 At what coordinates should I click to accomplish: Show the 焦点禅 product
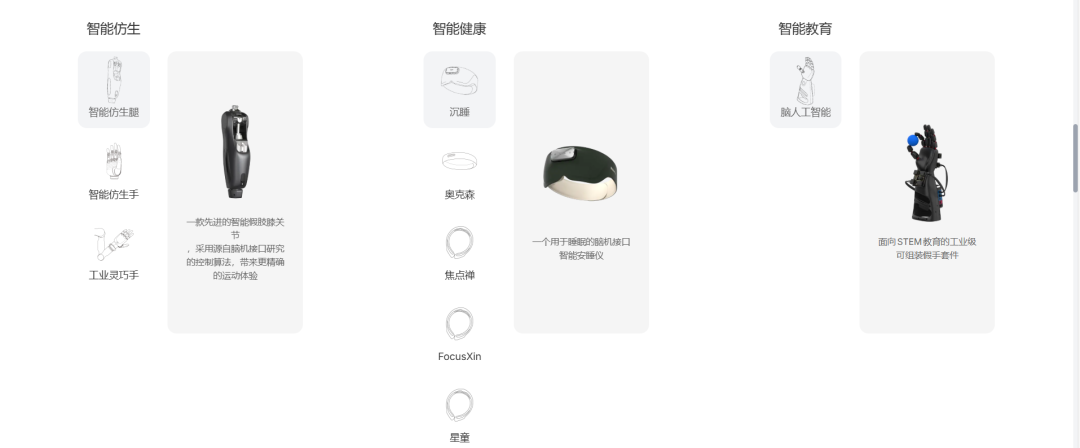(459, 253)
